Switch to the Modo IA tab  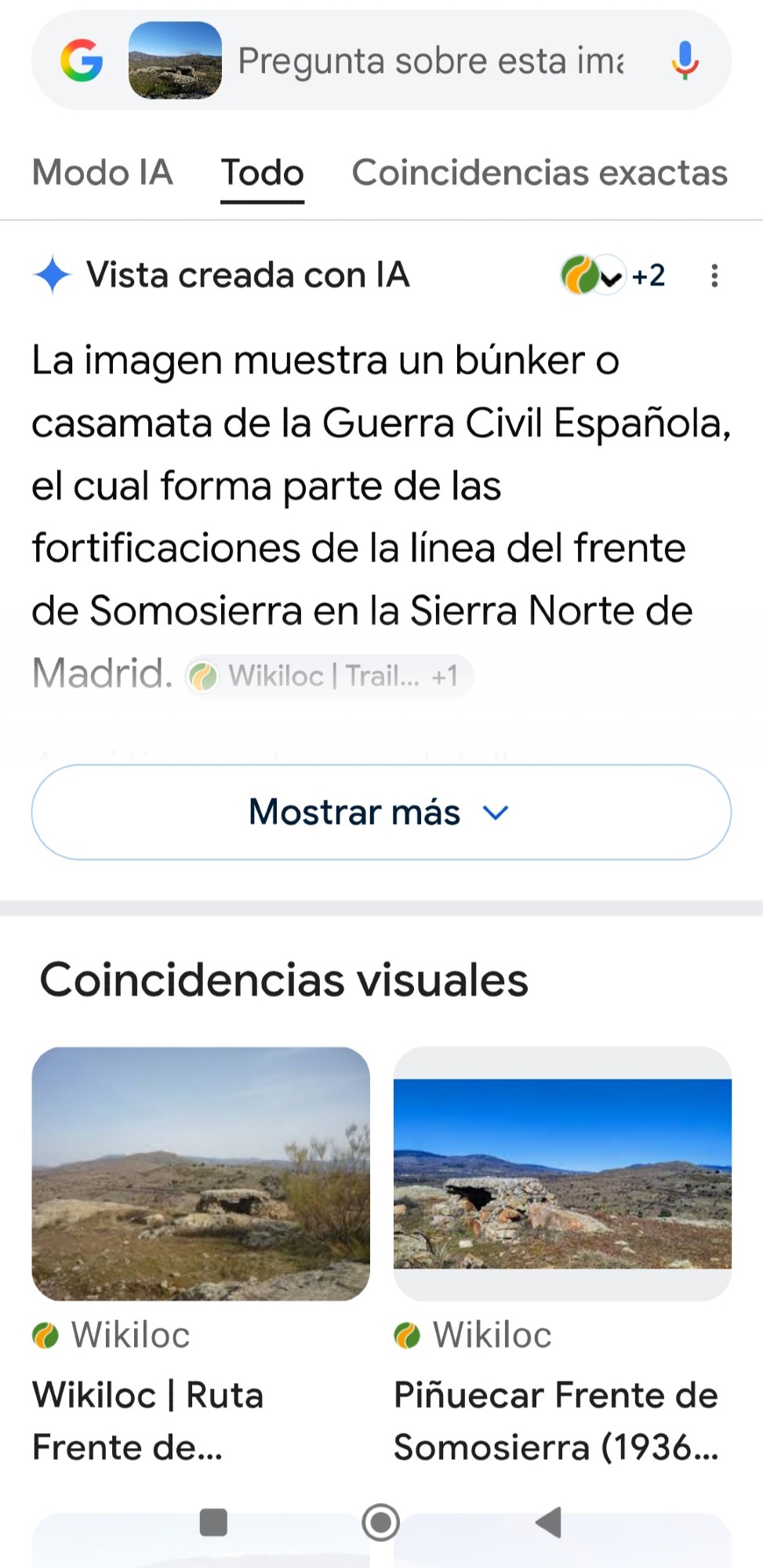[103, 172]
